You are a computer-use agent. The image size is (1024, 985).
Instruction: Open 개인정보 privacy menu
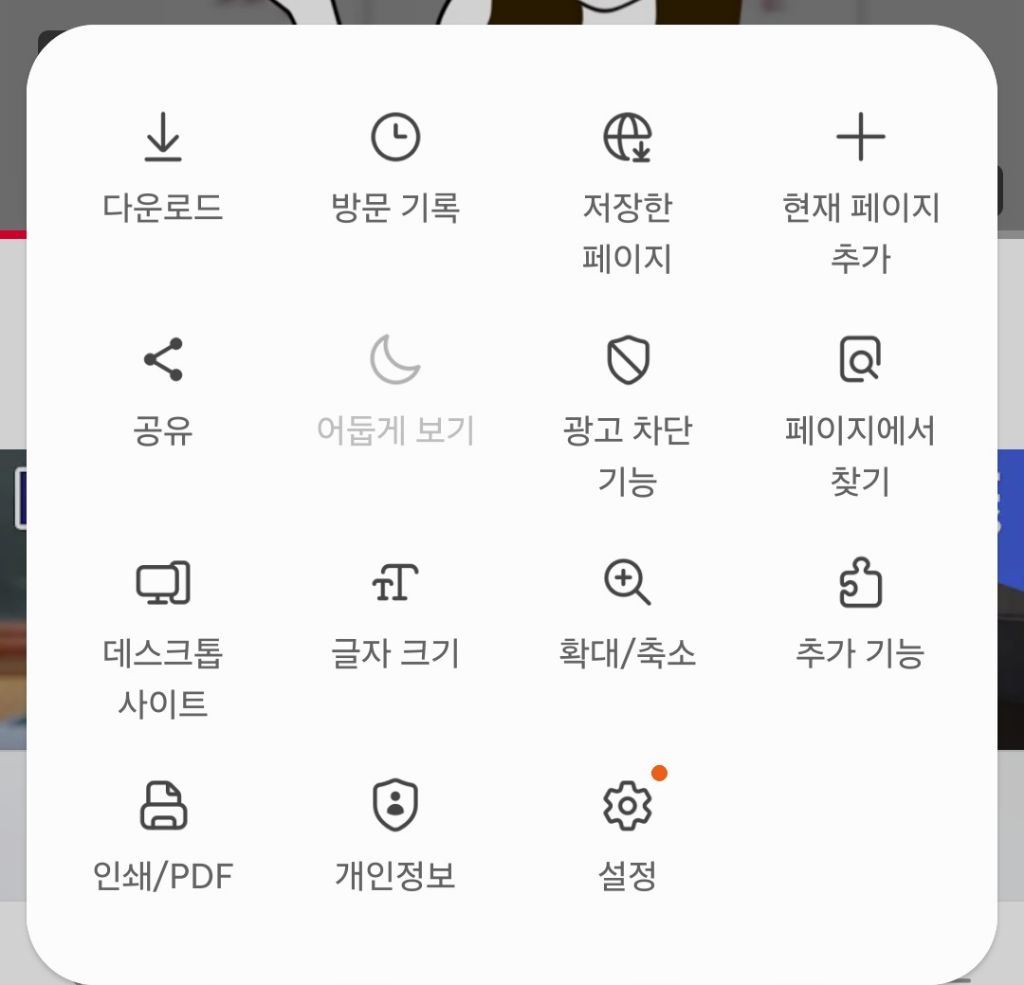(395, 835)
